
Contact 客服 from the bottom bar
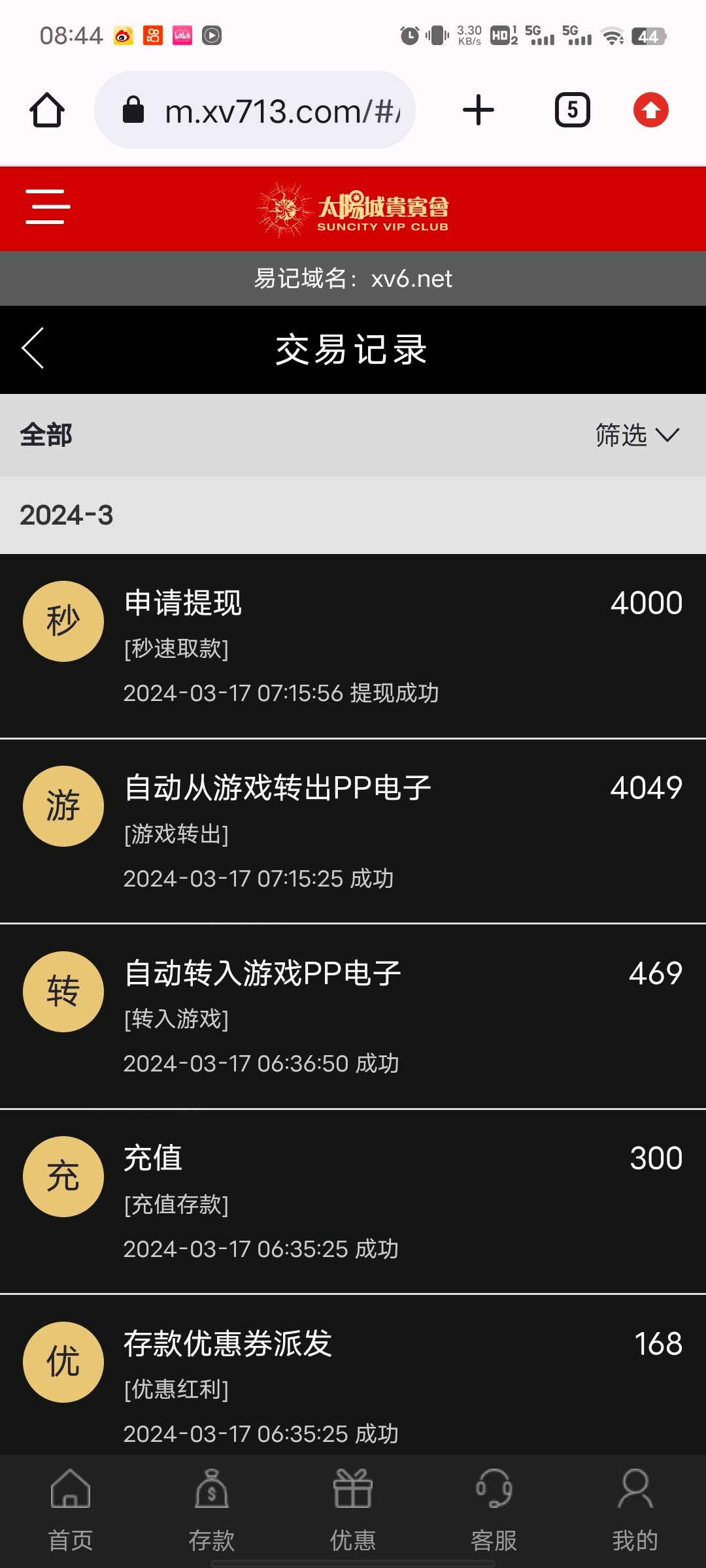(x=494, y=1511)
